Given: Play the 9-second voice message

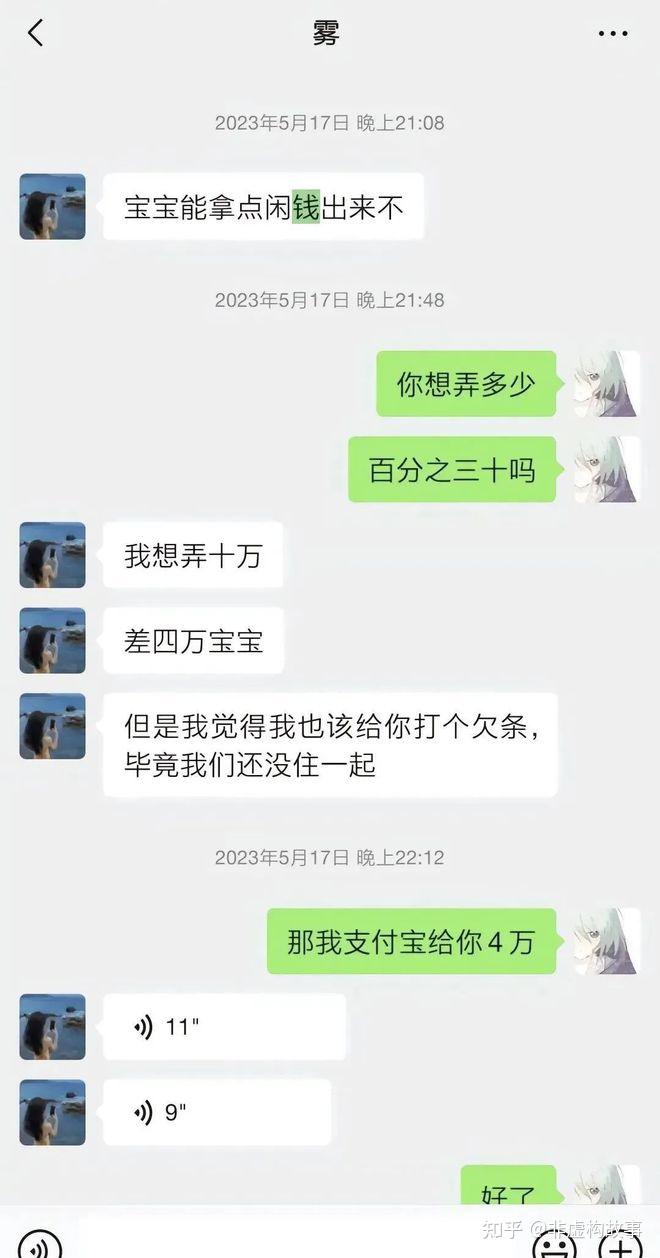Looking at the screenshot, I should pos(216,1112).
